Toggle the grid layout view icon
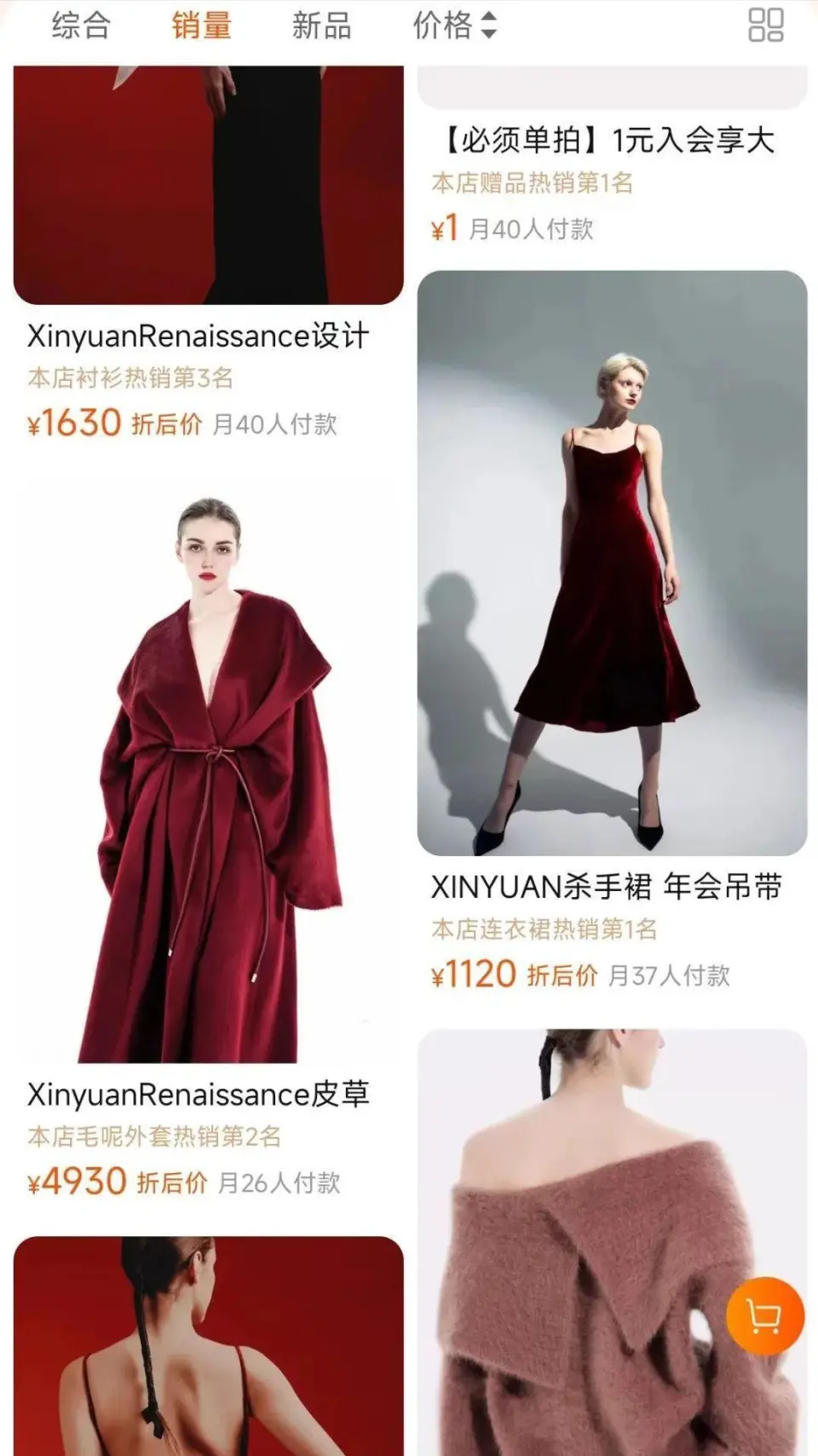818x1456 pixels. 765,26
